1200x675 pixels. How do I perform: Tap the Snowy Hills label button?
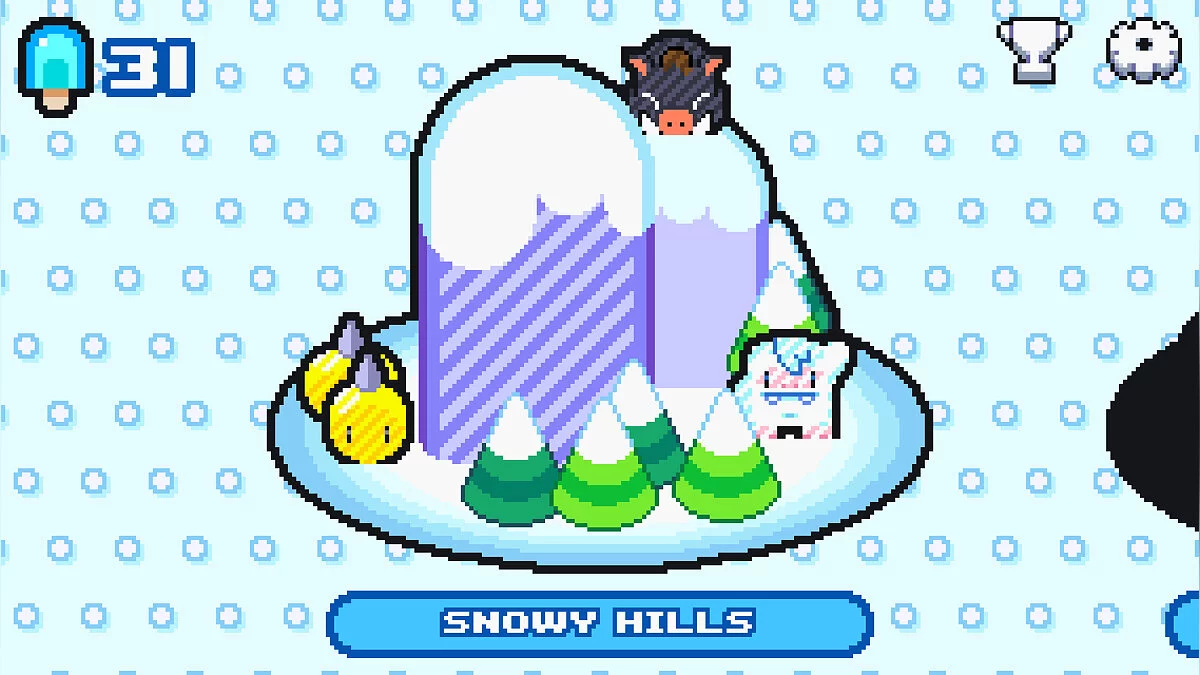(599, 623)
